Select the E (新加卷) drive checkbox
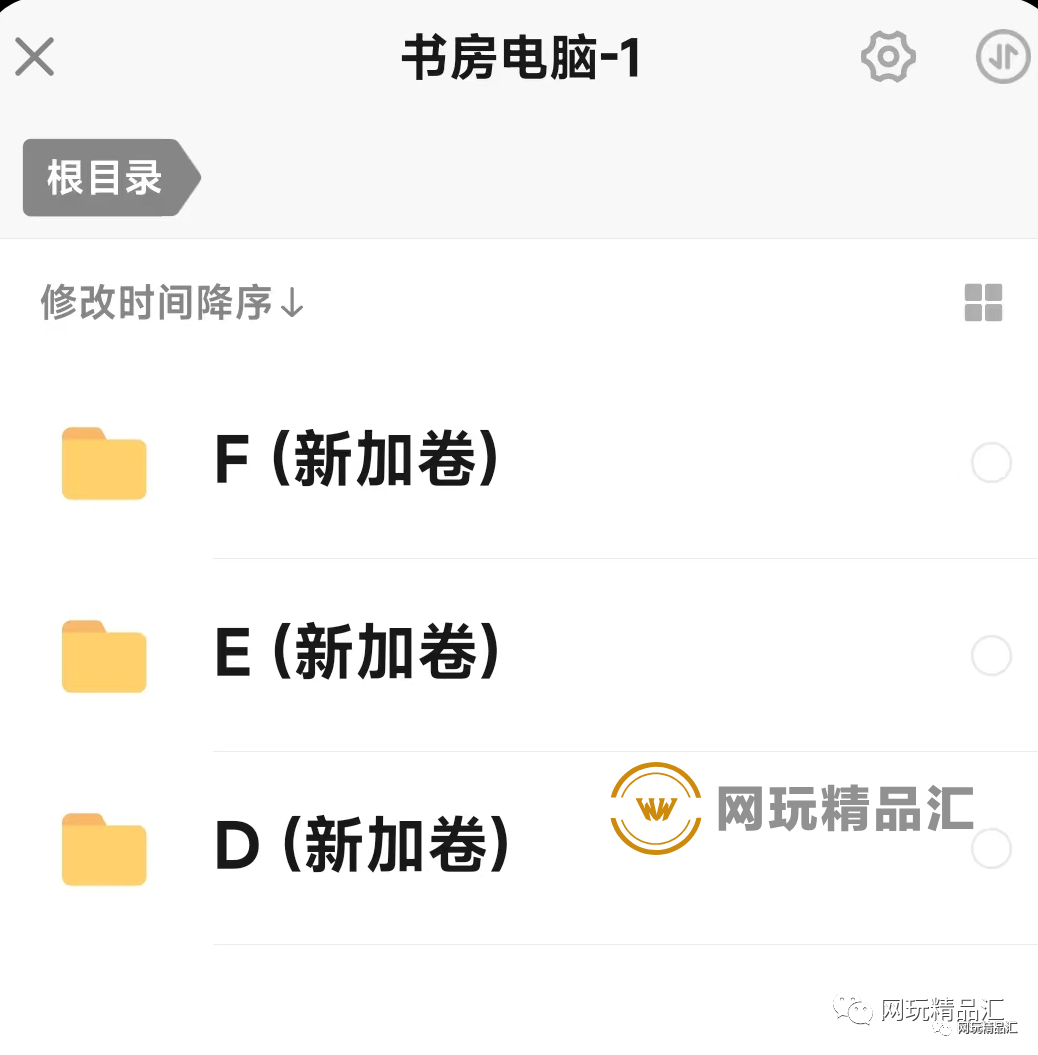Screen dimensions: 1038x1055 991,656
